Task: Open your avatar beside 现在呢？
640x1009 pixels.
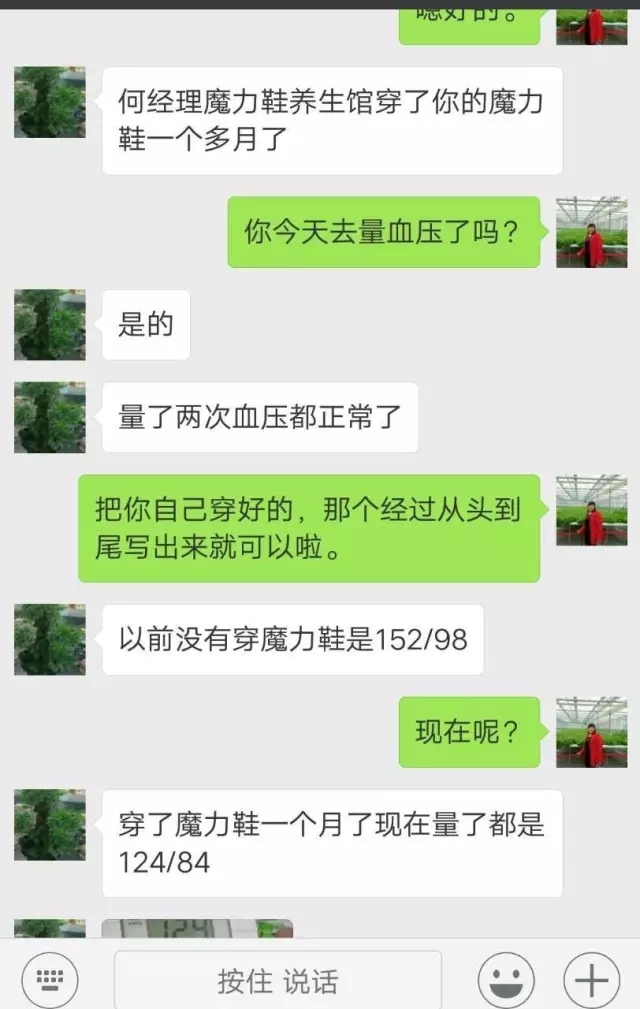Action: coord(591,732)
